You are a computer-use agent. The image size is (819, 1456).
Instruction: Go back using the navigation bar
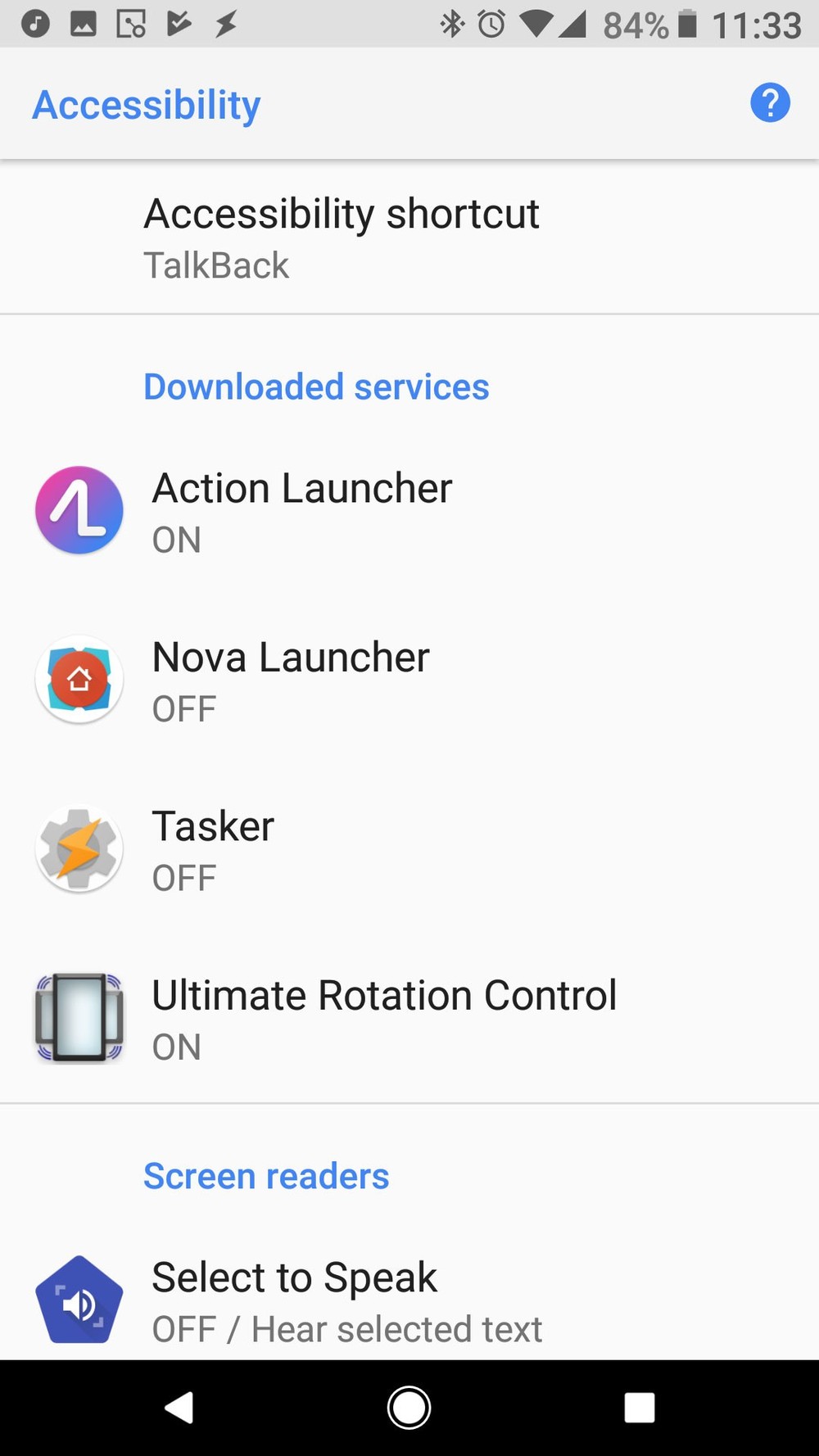tap(179, 1409)
